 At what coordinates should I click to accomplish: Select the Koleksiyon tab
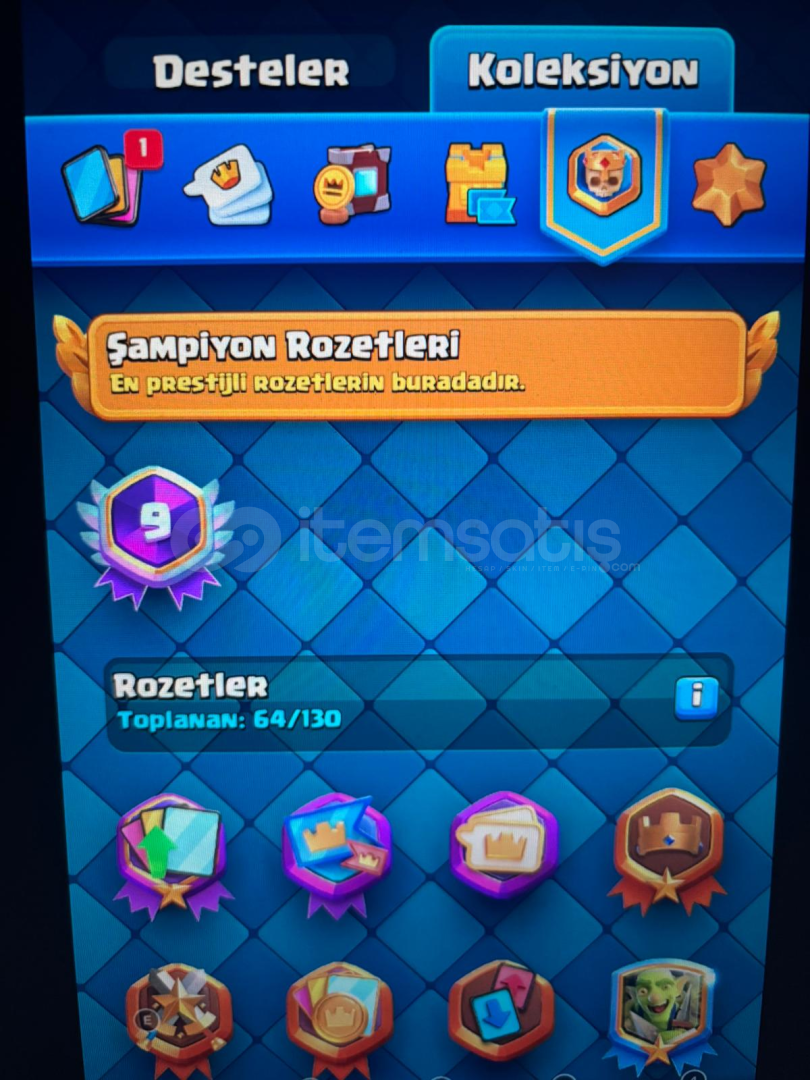[582, 71]
